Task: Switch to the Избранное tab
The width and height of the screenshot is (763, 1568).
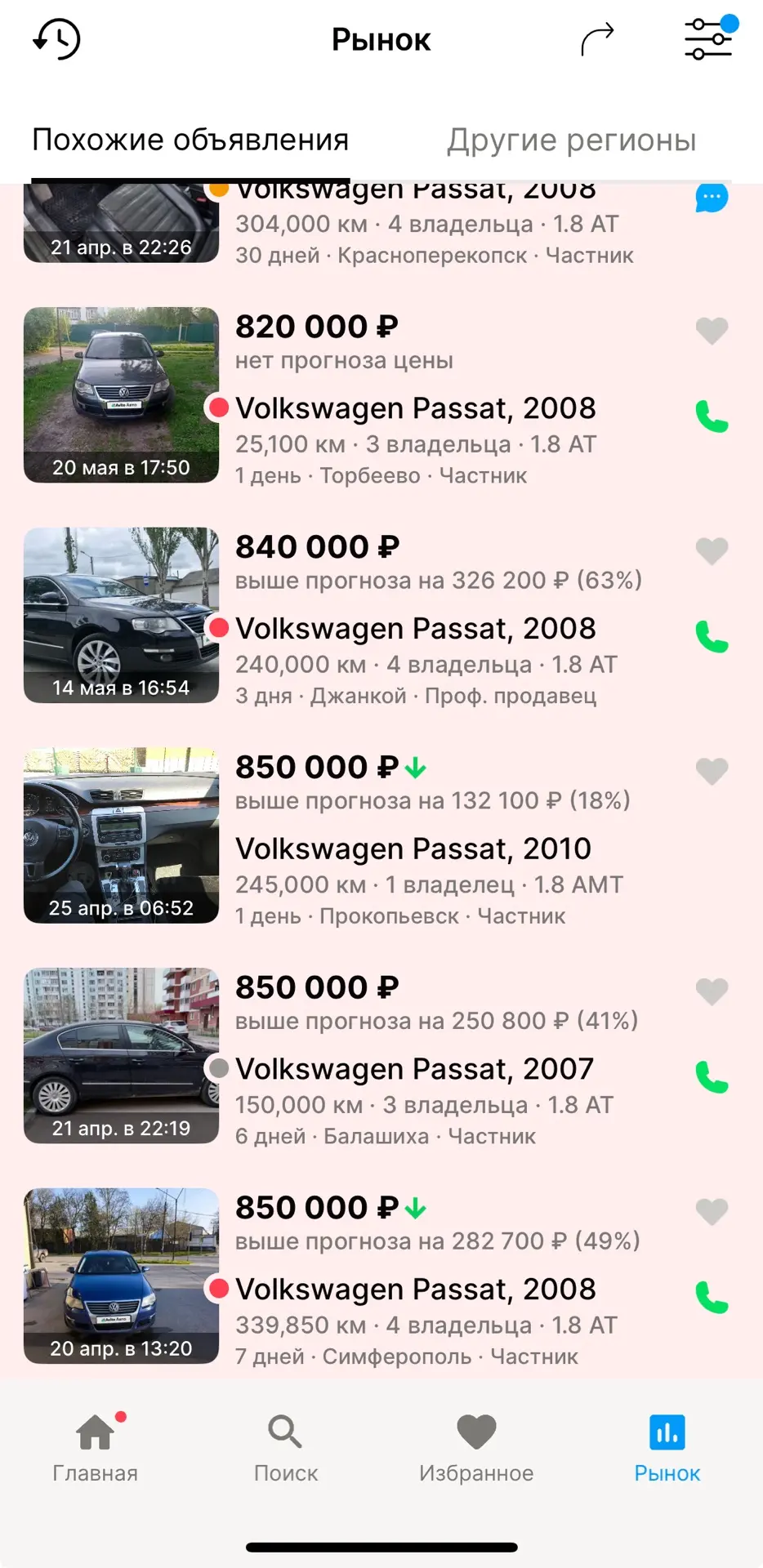Action: 476,1448
